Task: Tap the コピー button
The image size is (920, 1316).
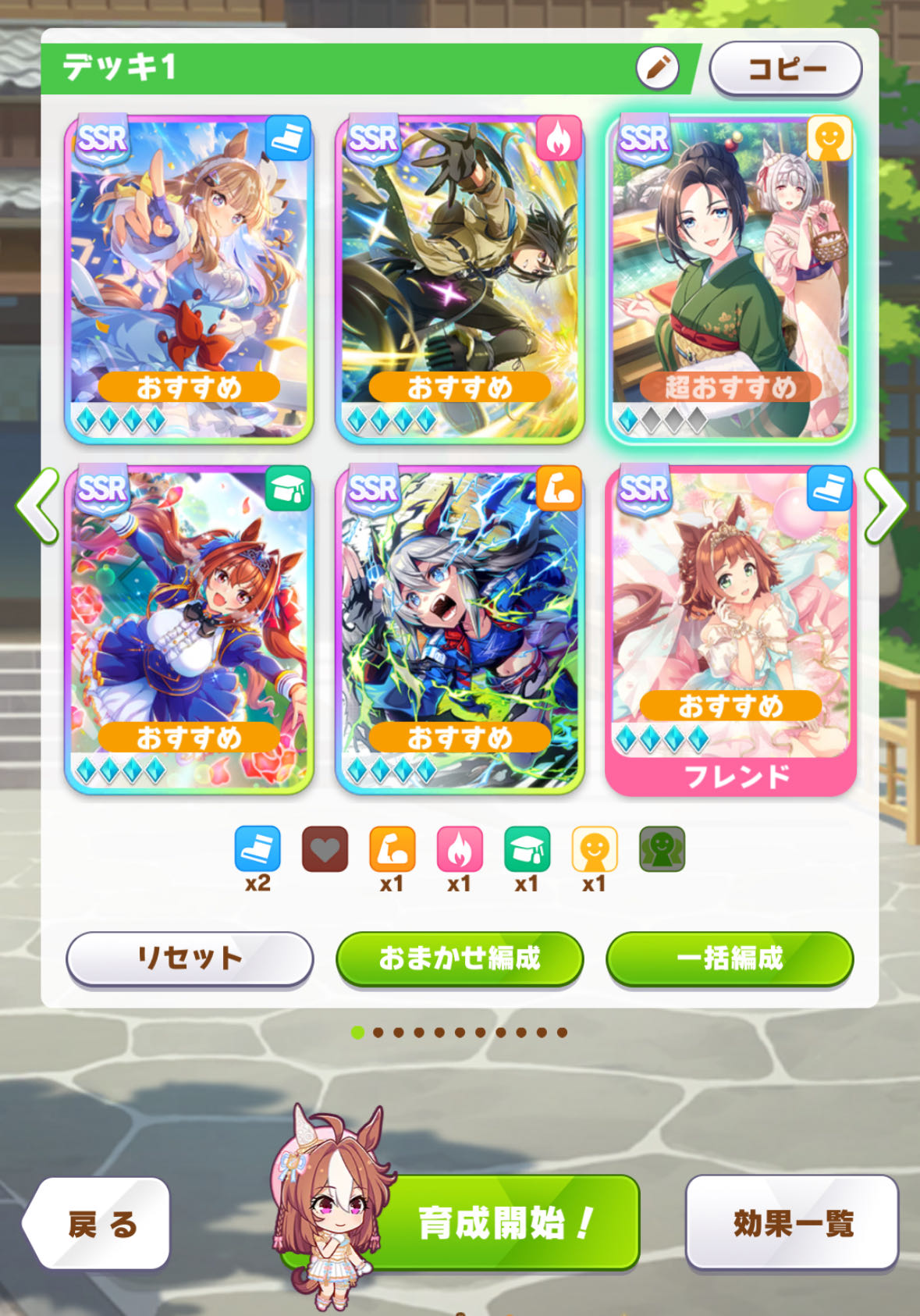Action: (785, 69)
